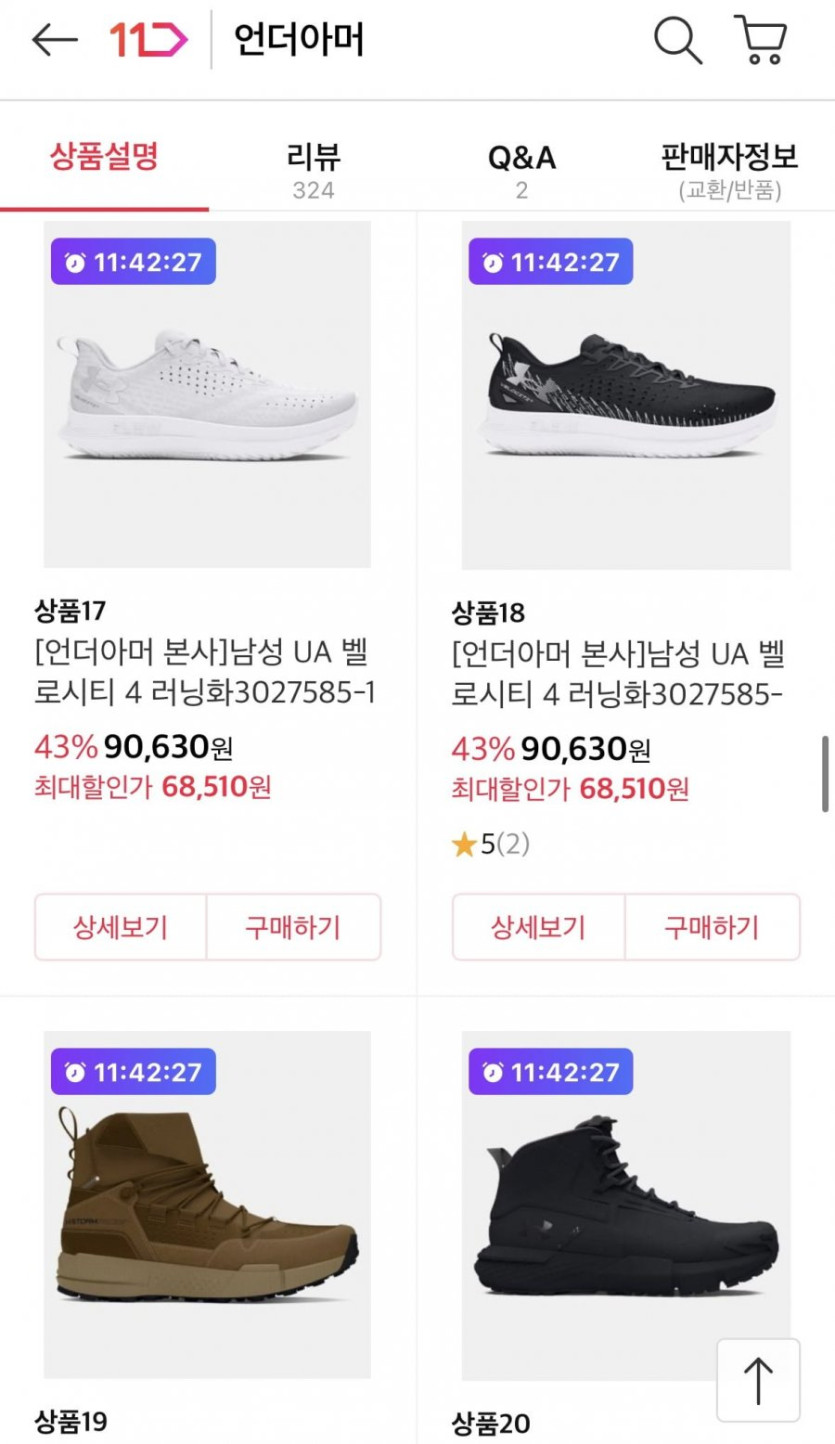Buy 상품18 with 구매하기
The height and width of the screenshot is (1444, 835).
pyautogui.click(x=712, y=927)
